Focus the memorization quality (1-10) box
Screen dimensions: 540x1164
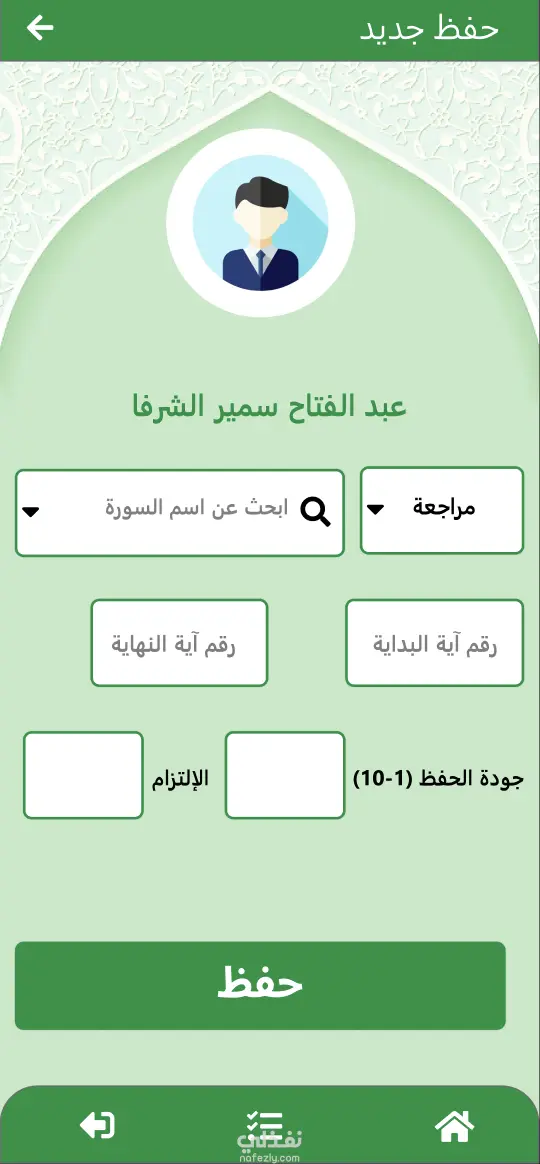point(285,775)
